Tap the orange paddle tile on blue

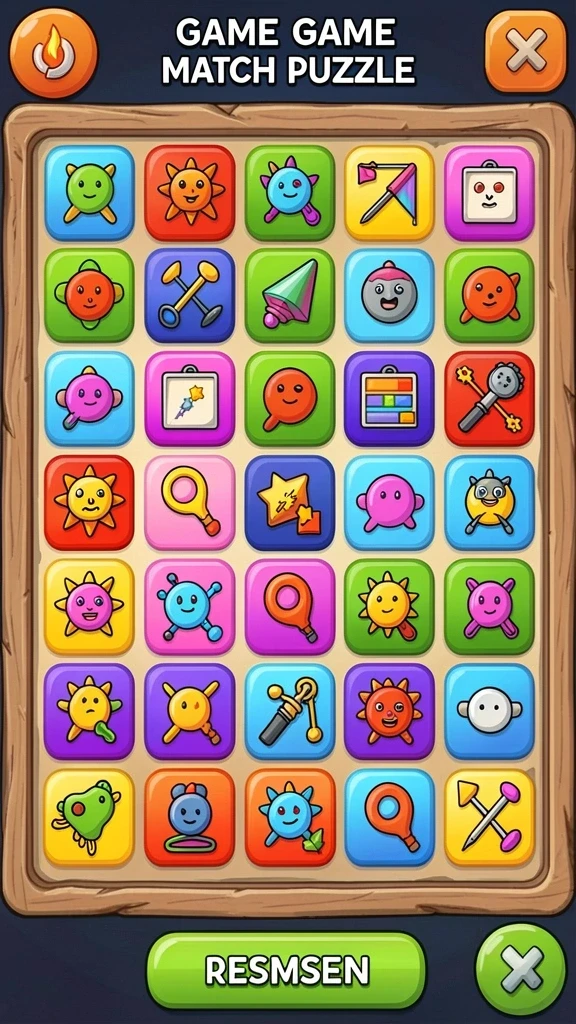pyautogui.click(x=389, y=817)
